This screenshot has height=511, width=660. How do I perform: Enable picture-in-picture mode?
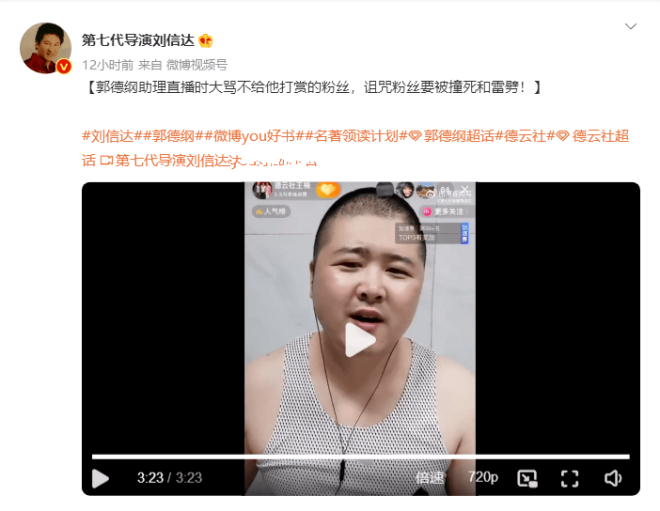(x=527, y=478)
